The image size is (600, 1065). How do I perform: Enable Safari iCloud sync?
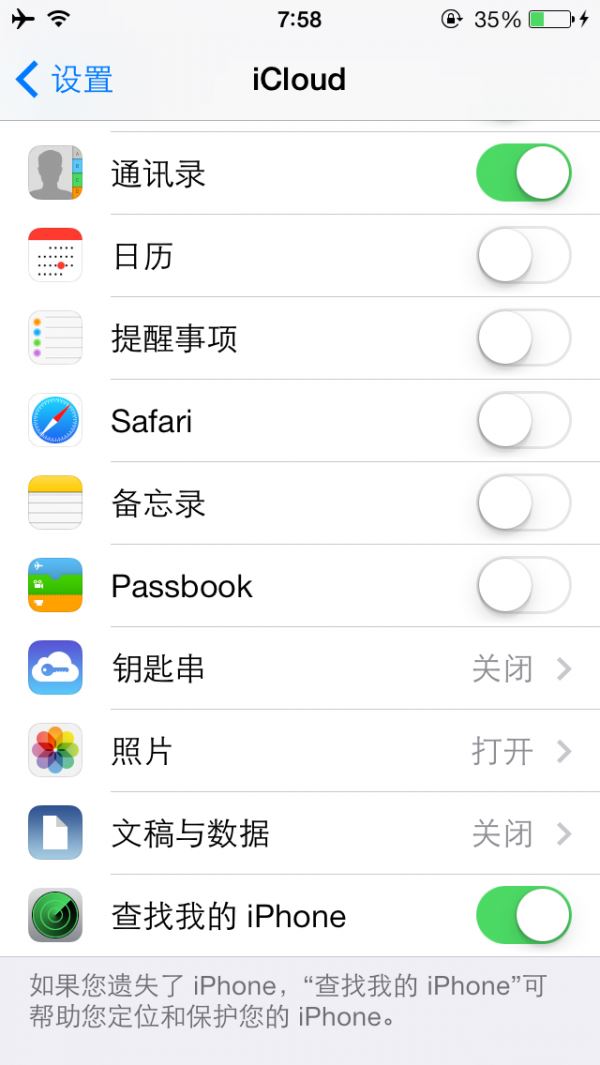tap(523, 420)
